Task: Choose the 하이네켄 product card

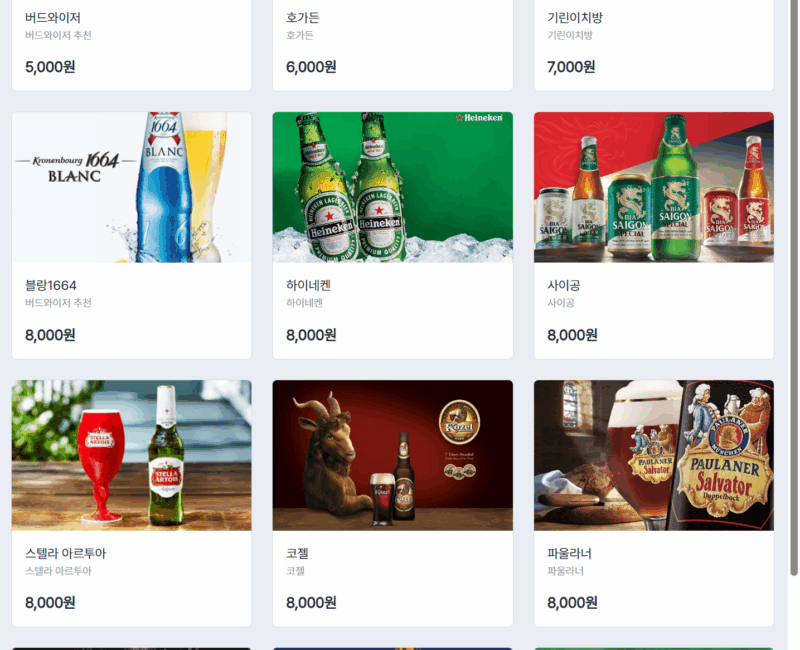Action: point(392,235)
